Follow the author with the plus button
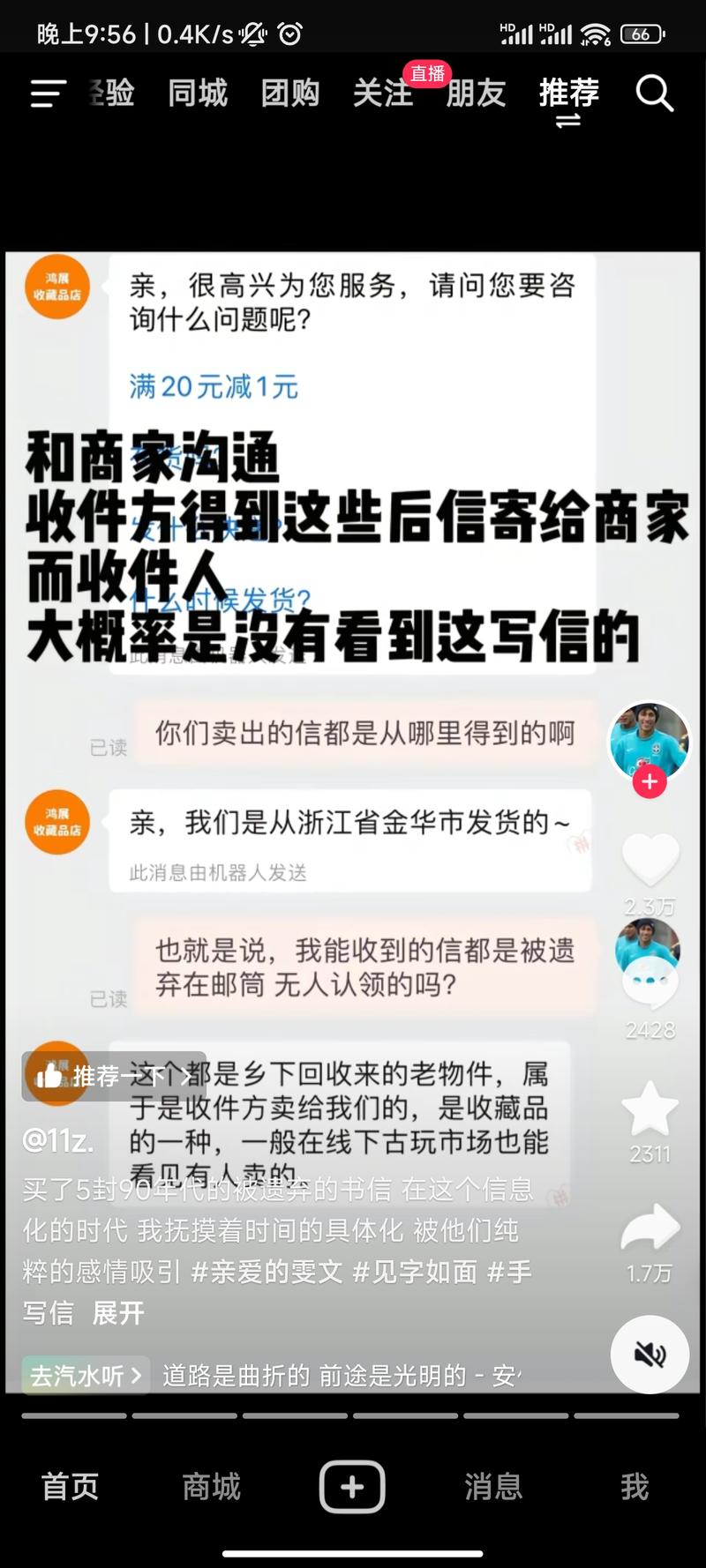Viewport: 706px width, 1568px height. [650, 781]
